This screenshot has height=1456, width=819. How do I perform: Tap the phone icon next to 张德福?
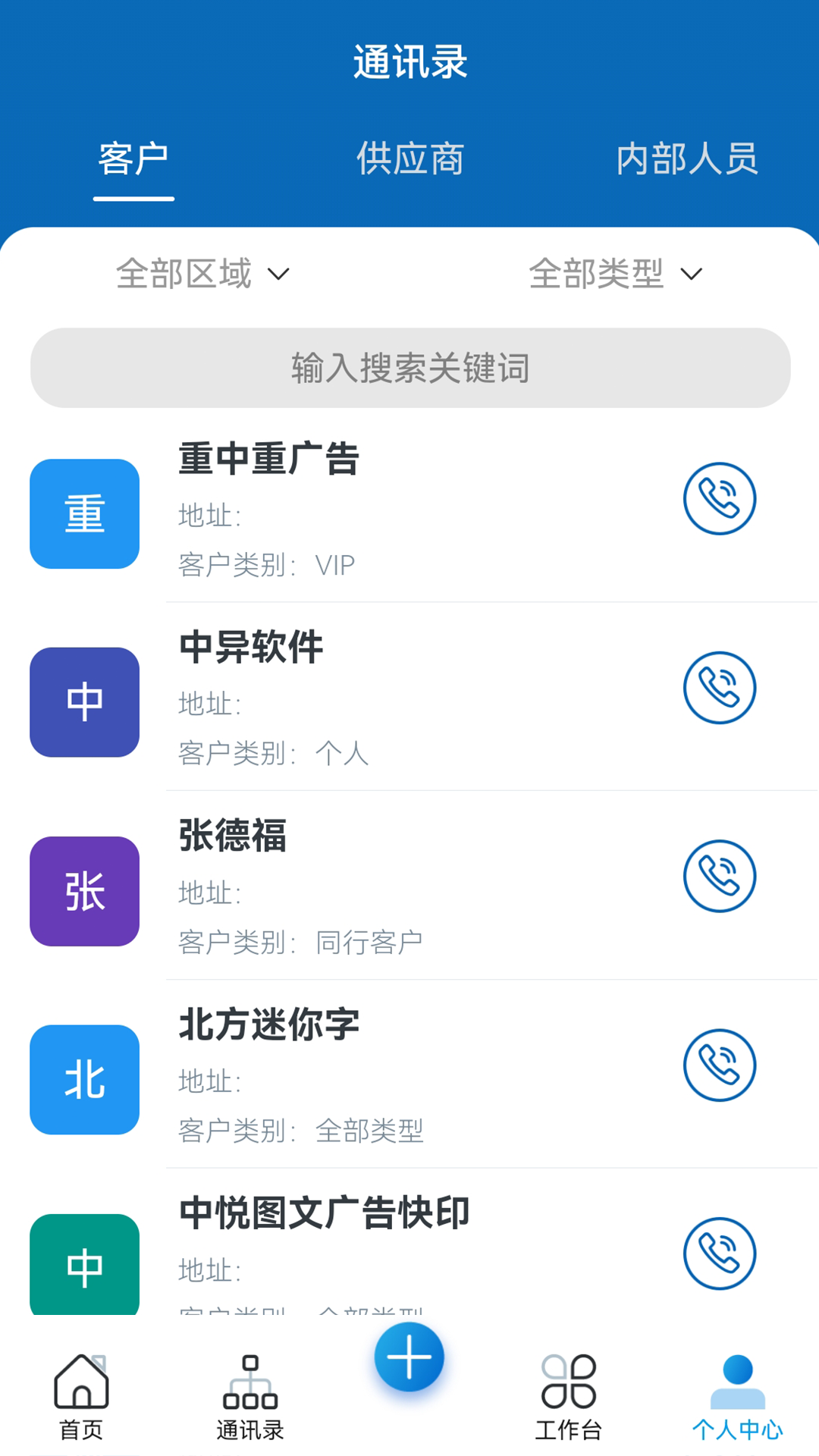click(719, 876)
